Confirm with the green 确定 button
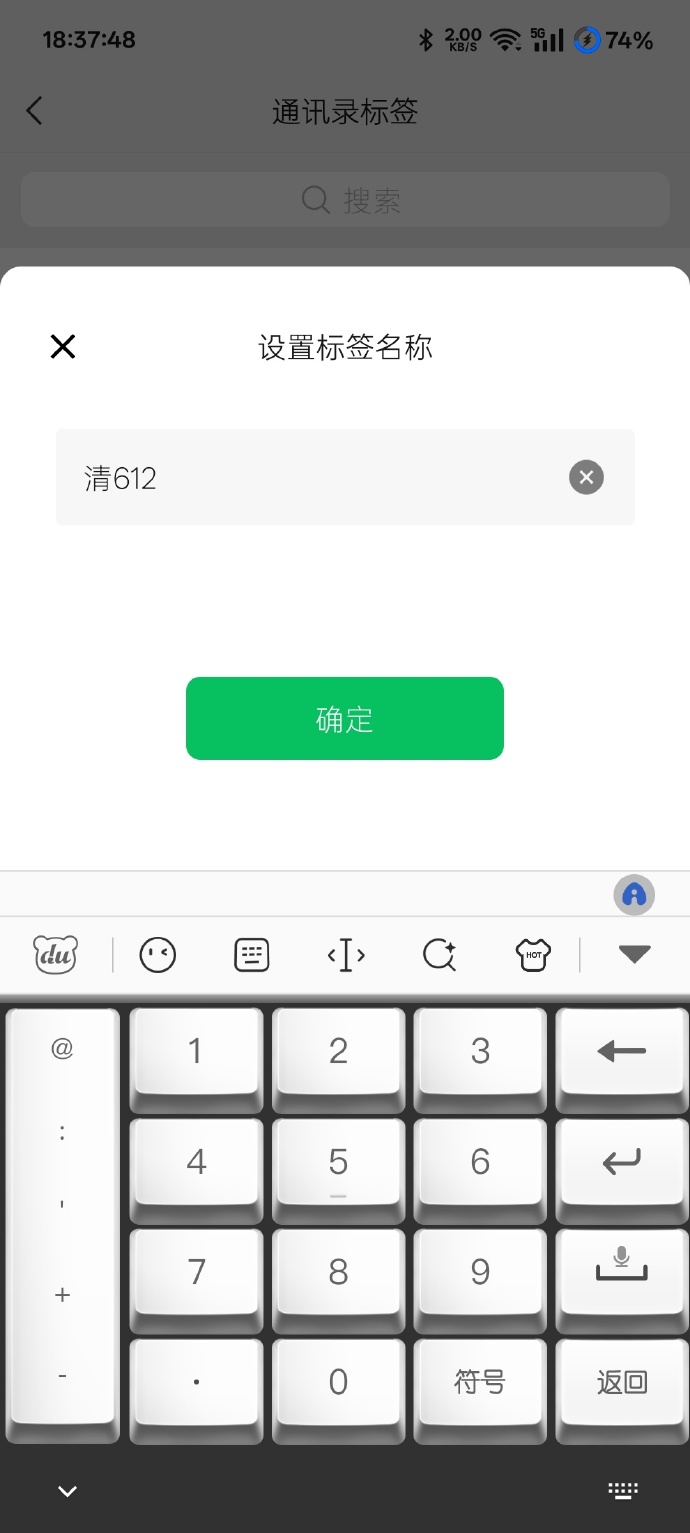This screenshot has height=1533, width=690. coord(344,718)
